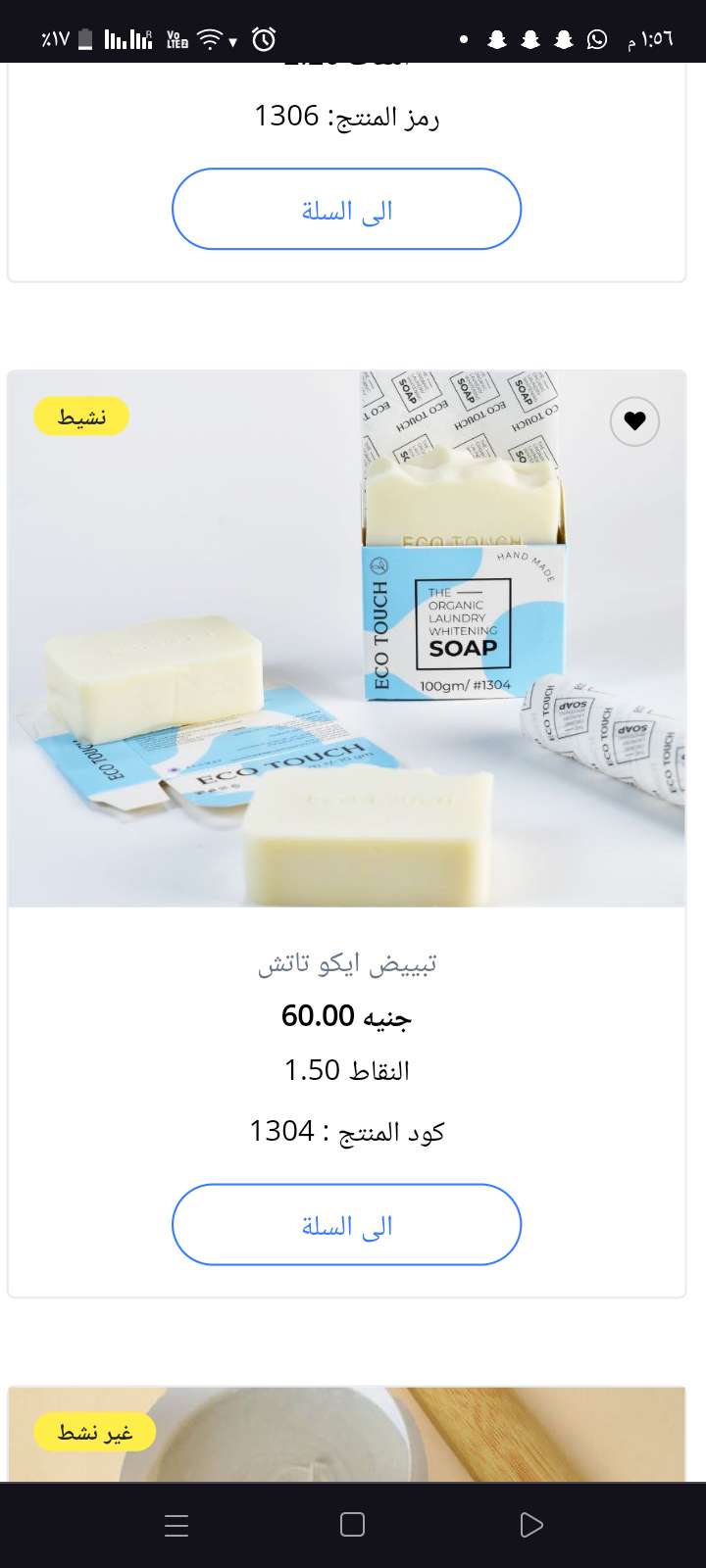The height and width of the screenshot is (1568, 706).
Task: Favorite the Eco Touch whitening soap
Action: coord(634,421)
